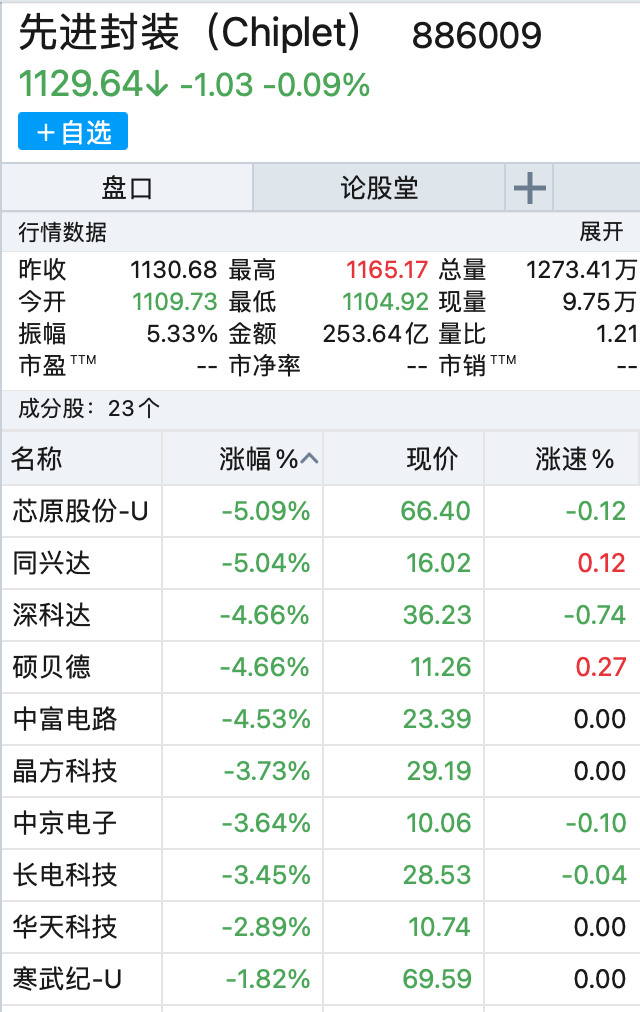Select 长电科技 from the constituent list
The height and width of the screenshot is (1012, 640).
65,875
